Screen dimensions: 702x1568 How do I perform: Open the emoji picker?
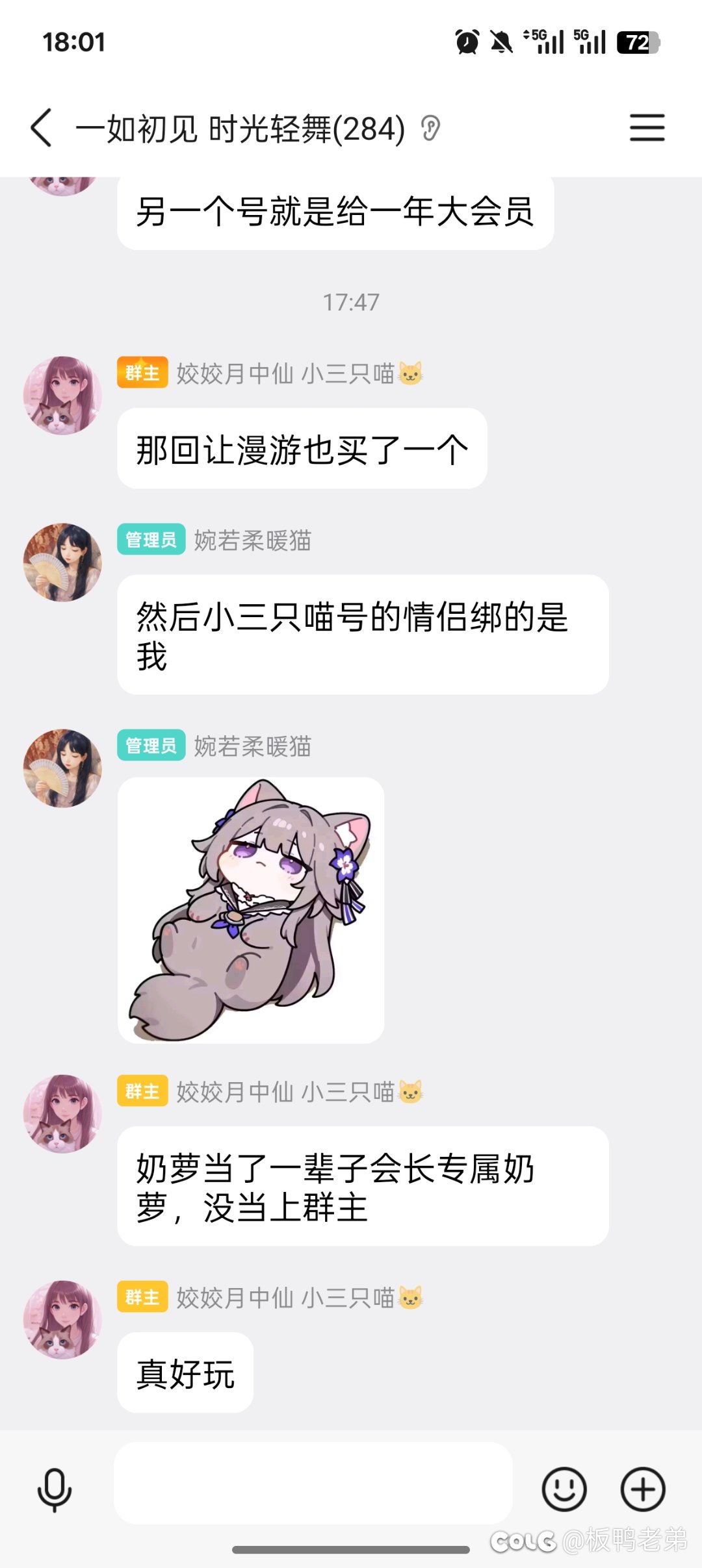pyautogui.click(x=564, y=1489)
